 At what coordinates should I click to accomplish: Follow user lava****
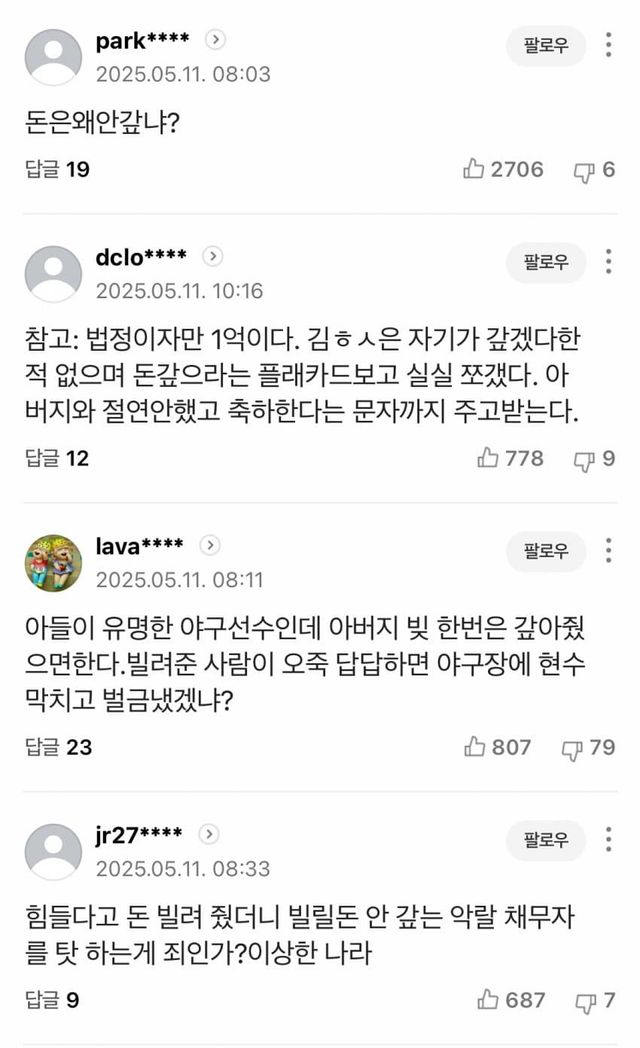point(546,551)
